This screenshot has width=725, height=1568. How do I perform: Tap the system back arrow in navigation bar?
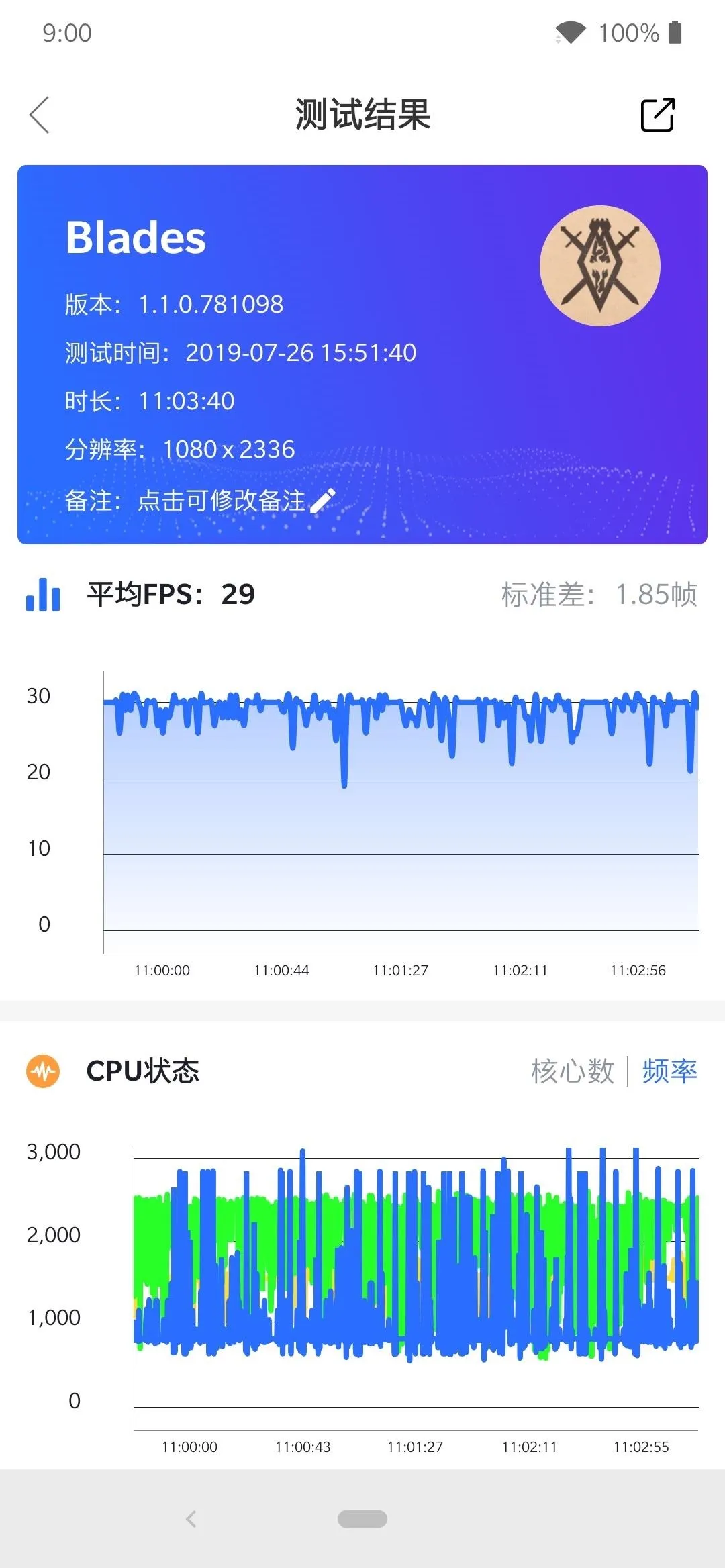tap(191, 1518)
